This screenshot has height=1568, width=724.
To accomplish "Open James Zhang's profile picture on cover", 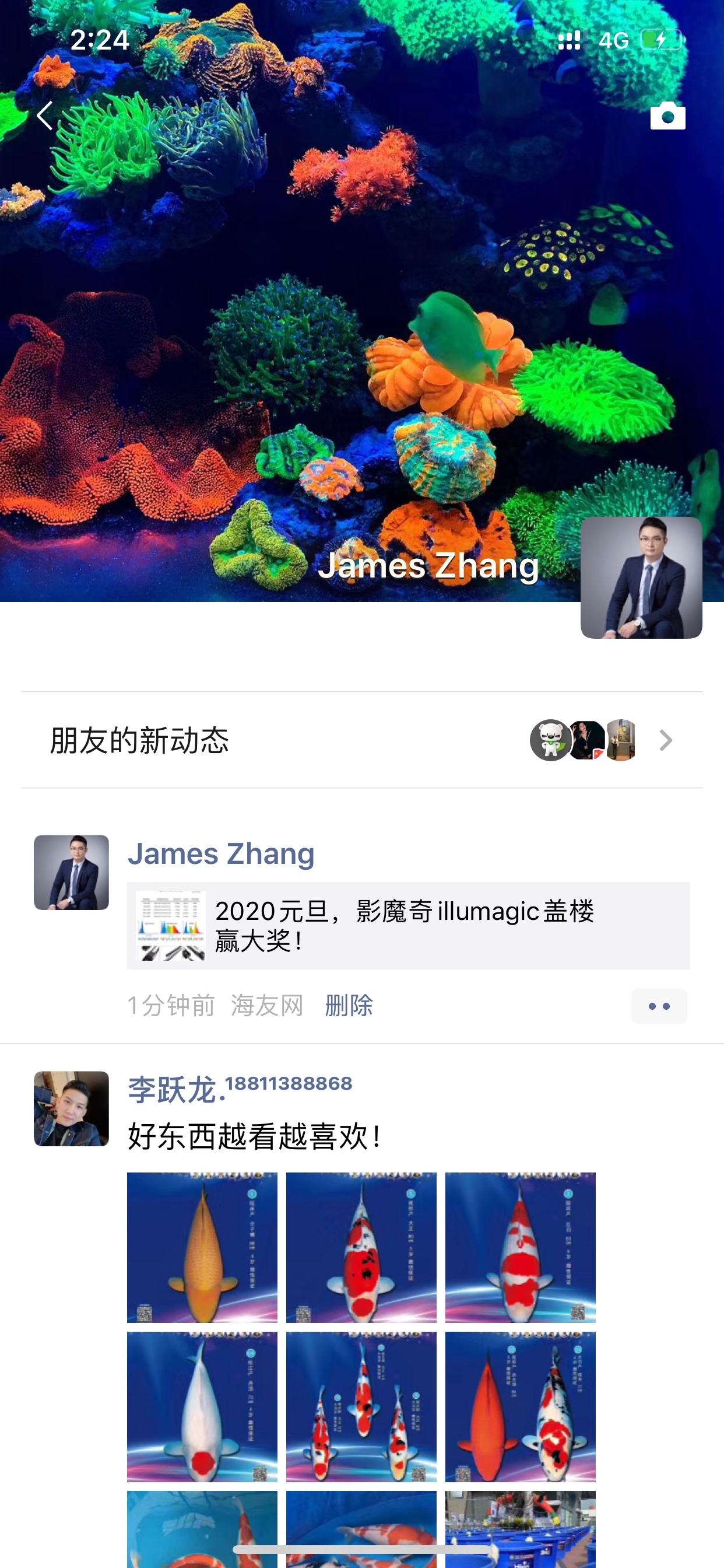I will click(641, 577).
